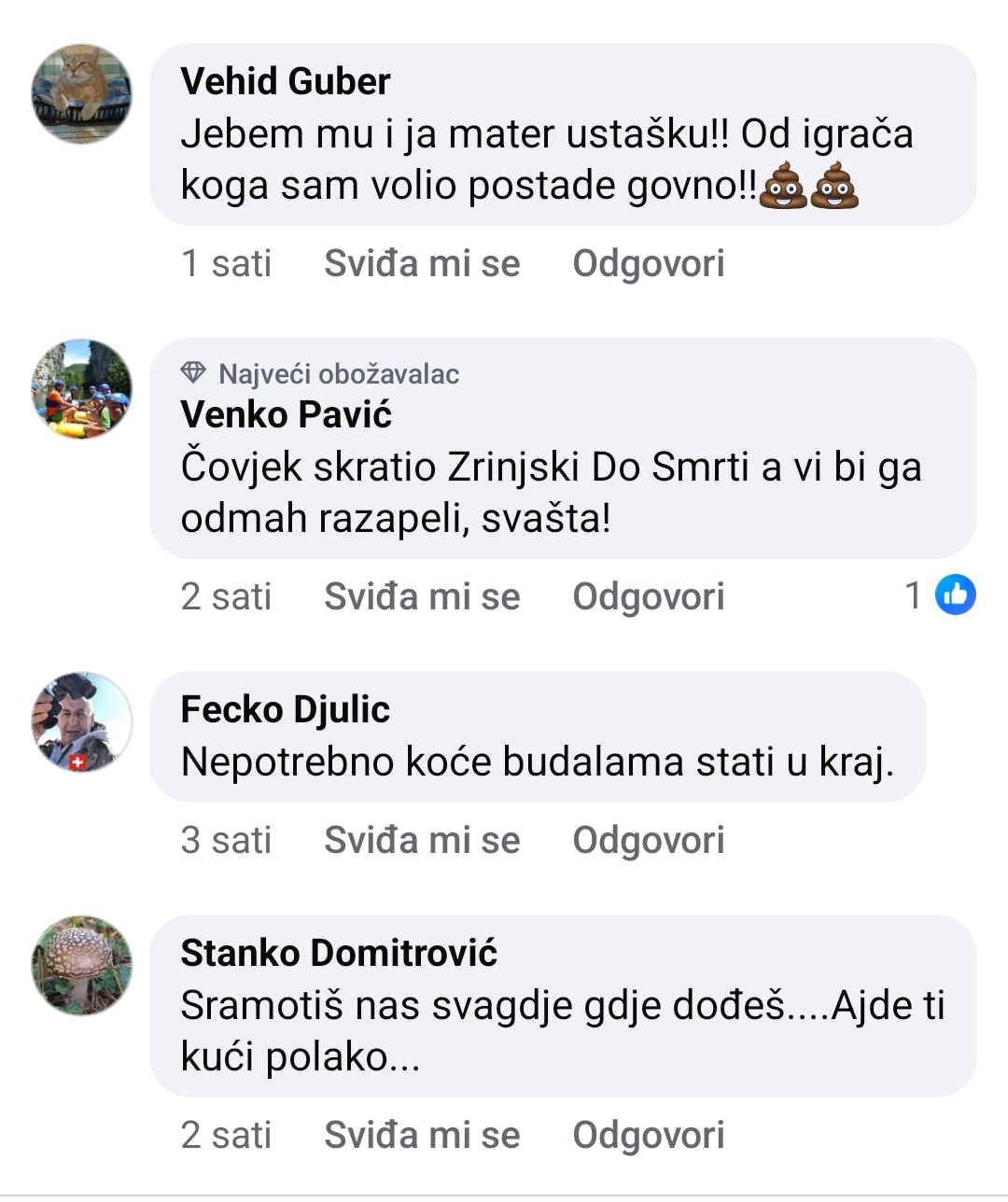The width and height of the screenshot is (1008, 1202).
Task: Like Stanko Domitrović's comment
Action: pos(422,1136)
